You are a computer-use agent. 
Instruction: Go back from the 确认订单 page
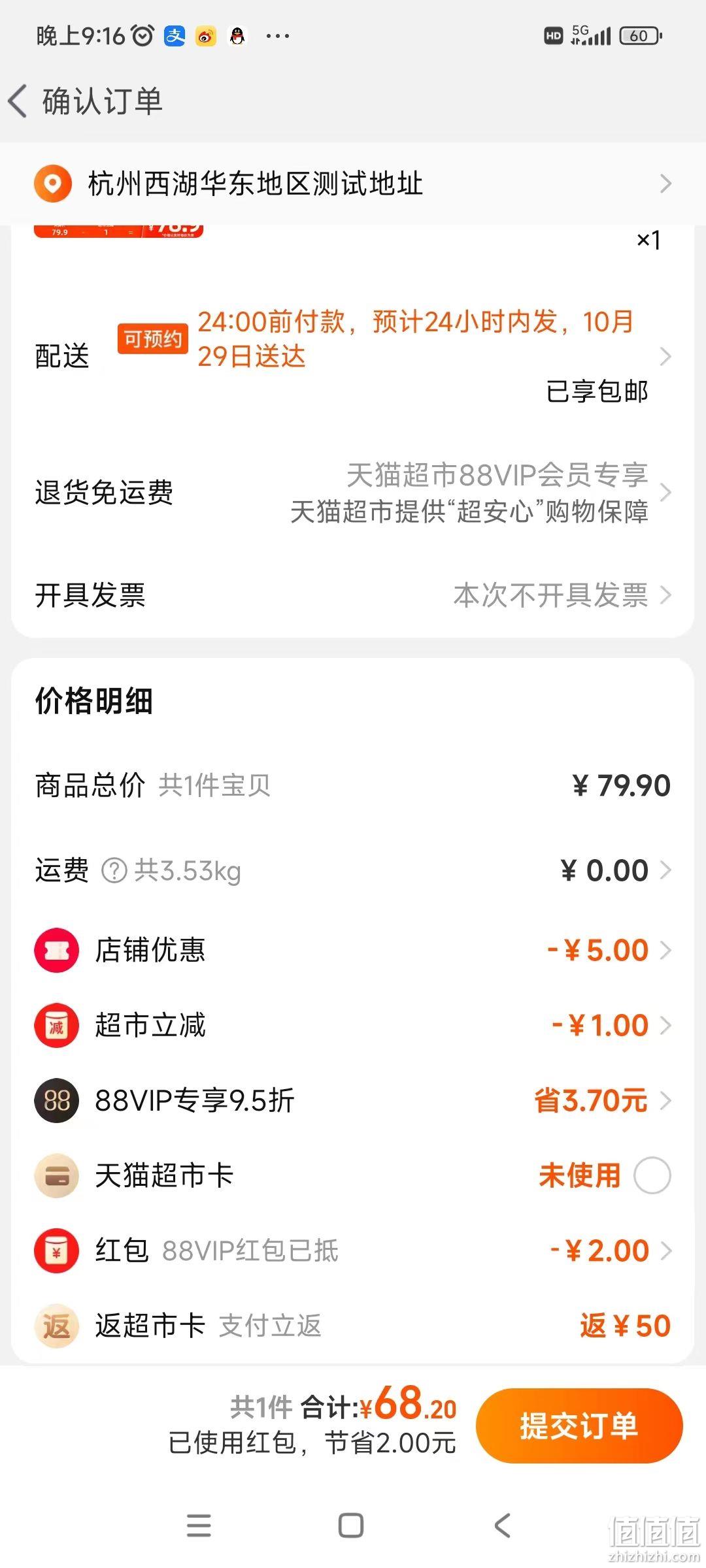pos(18,101)
